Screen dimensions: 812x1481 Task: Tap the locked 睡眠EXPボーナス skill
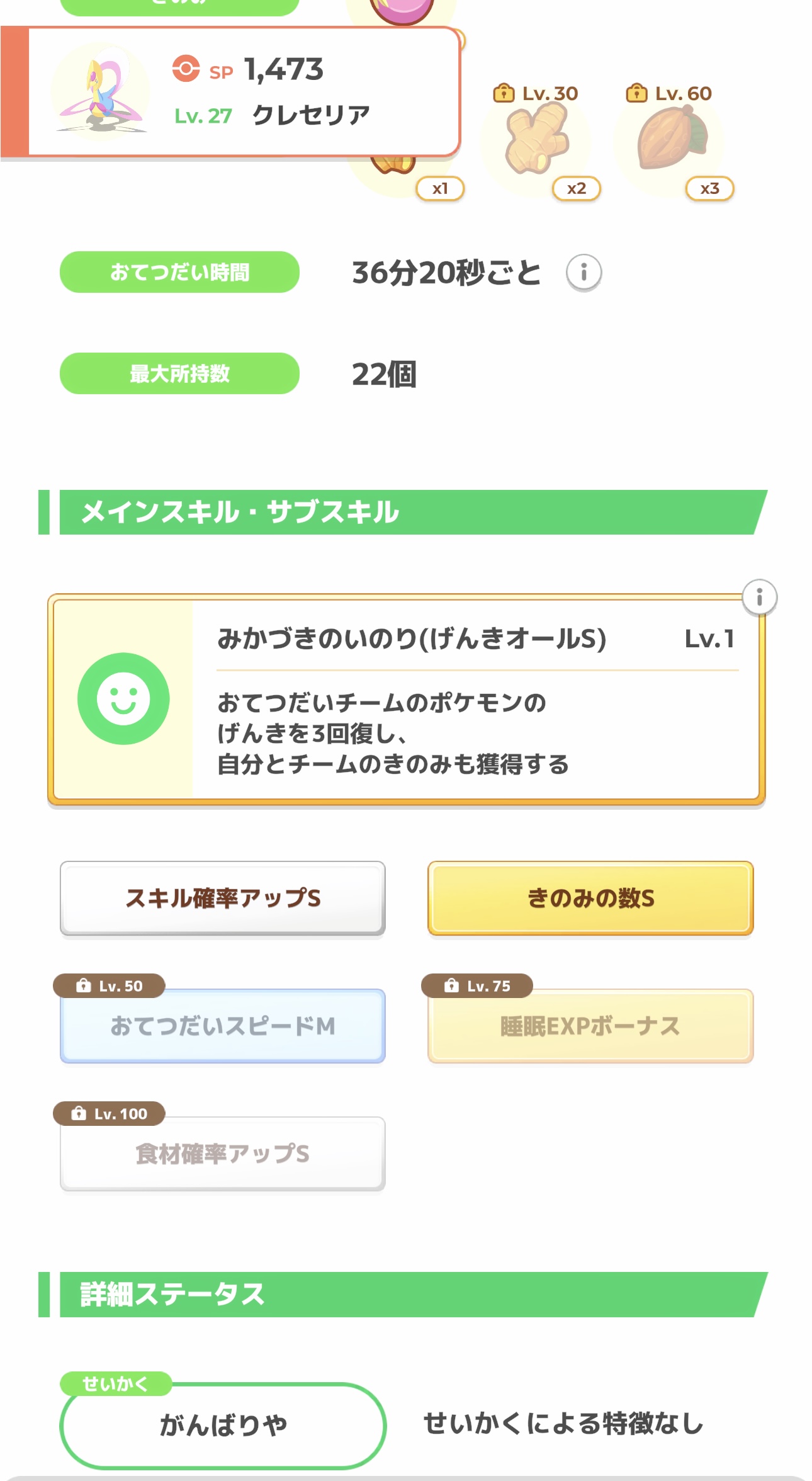(590, 1026)
